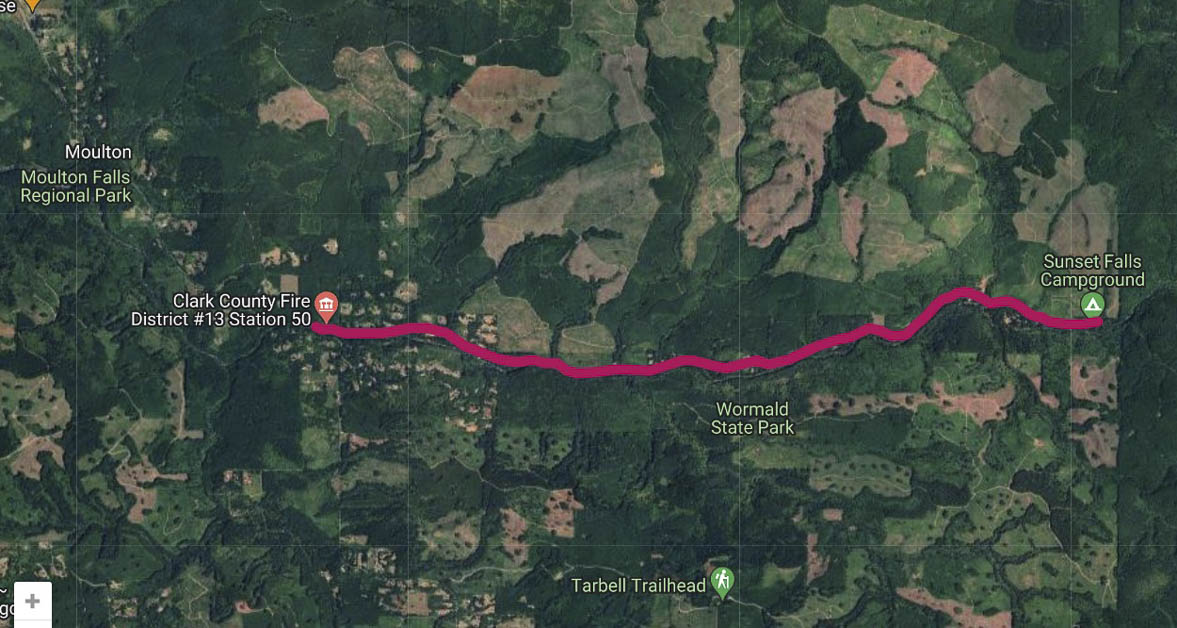This screenshot has height=628, width=1177.
Task: Zoom in with the plus button
Action: (33, 601)
